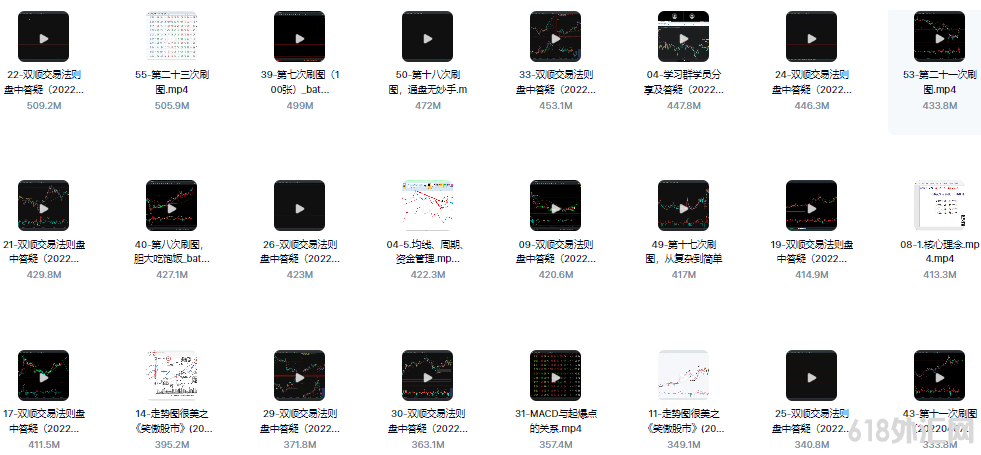Screen dimensions: 981x455
Task: Open video 17-双顺交易法则盘中答疑
Action: click(x=43, y=376)
